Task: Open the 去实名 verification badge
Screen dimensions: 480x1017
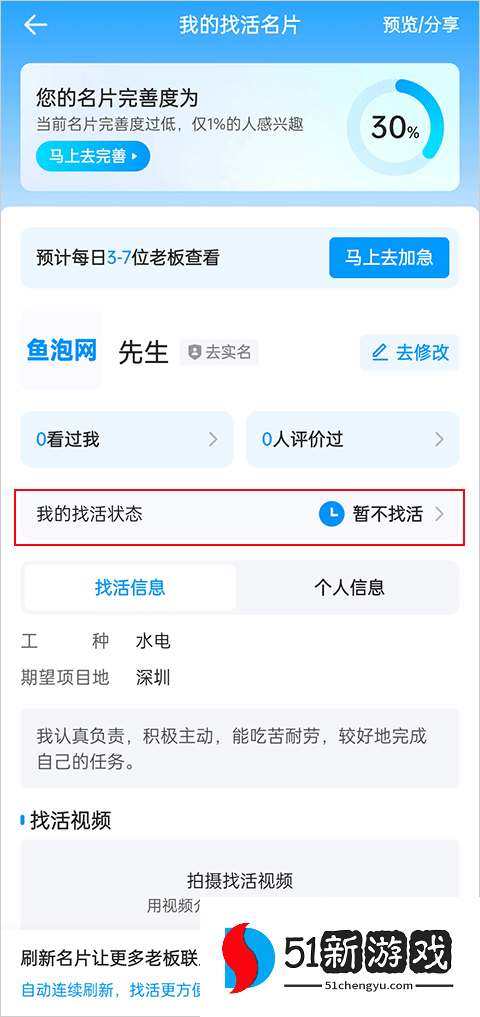Action: [x=219, y=352]
